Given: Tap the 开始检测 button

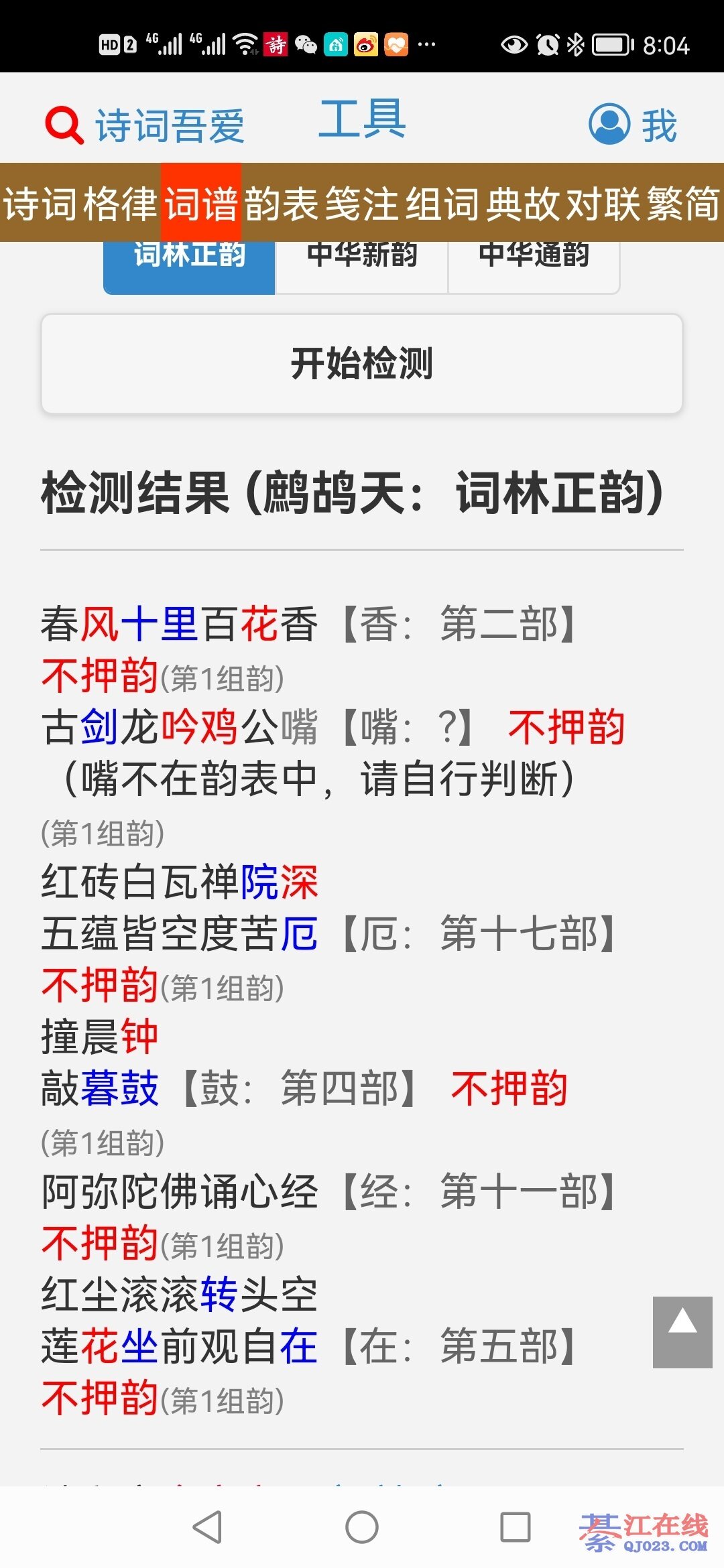Looking at the screenshot, I should (362, 364).
